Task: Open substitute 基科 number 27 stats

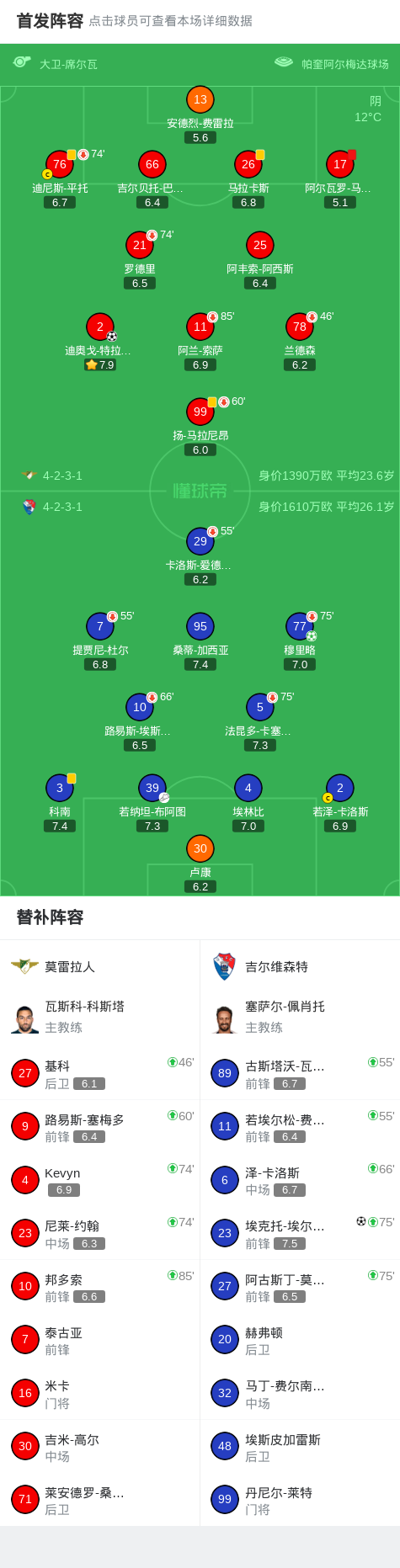Action: pos(100,1074)
